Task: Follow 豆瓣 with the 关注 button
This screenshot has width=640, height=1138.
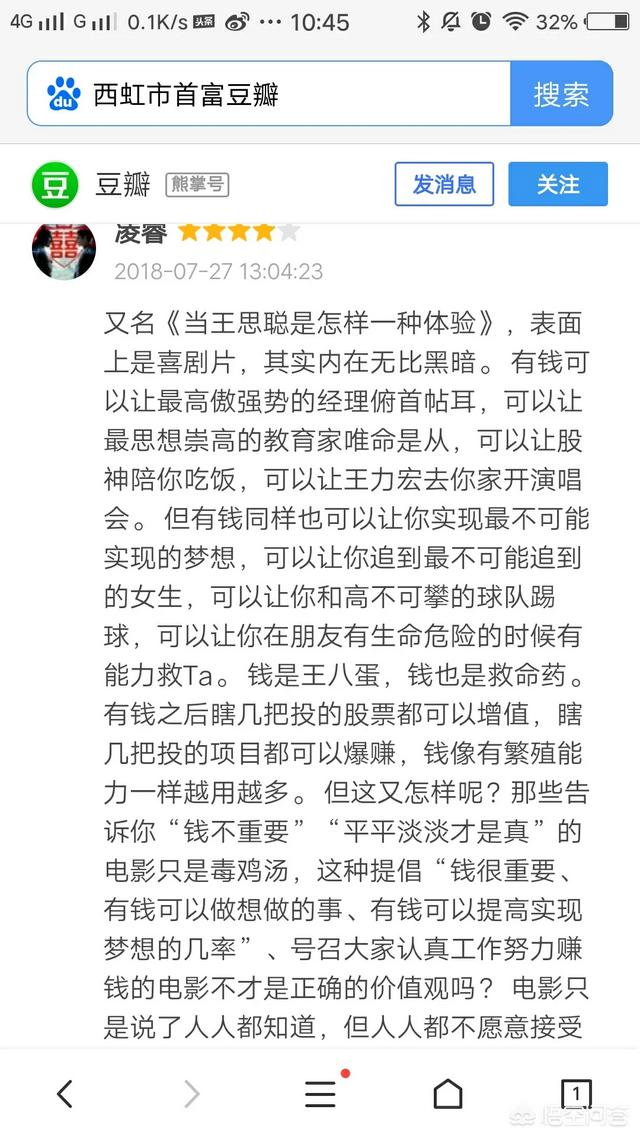Action: [558, 184]
